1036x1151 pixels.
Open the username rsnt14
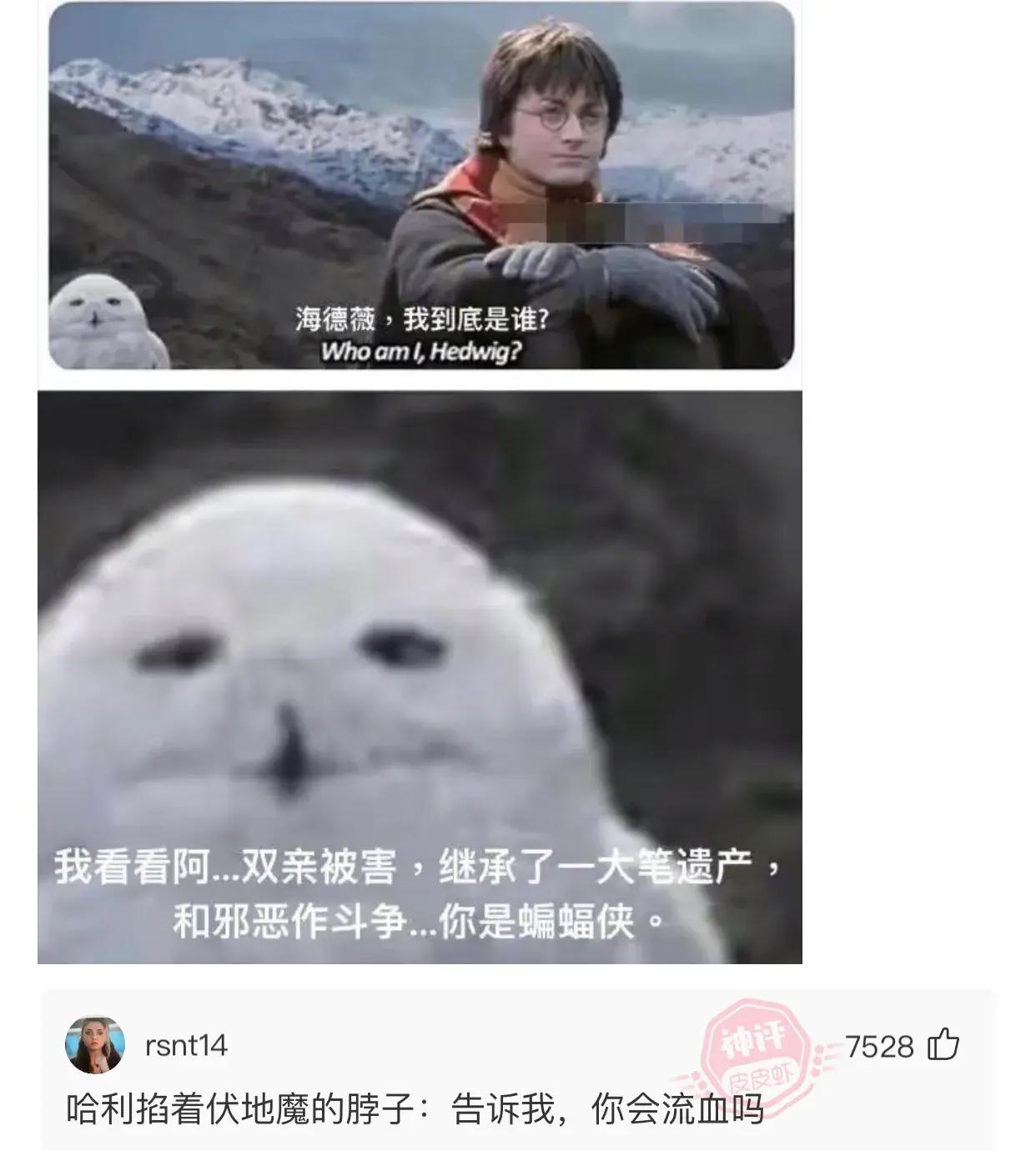coord(186,1045)
